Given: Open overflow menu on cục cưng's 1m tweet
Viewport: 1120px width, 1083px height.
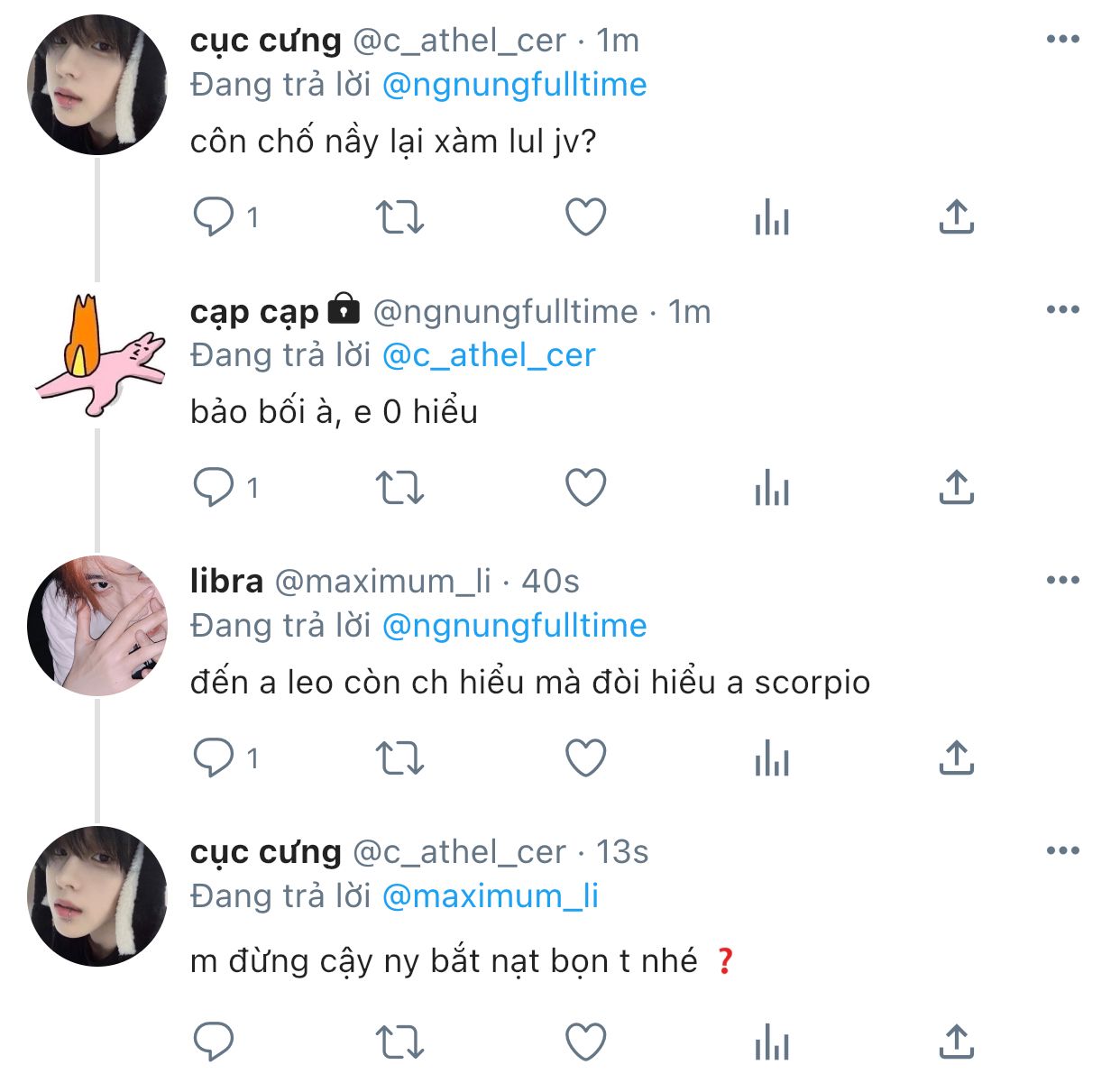Looking at the screenshot, I should pyautogui.click(x=1062, y=39).
